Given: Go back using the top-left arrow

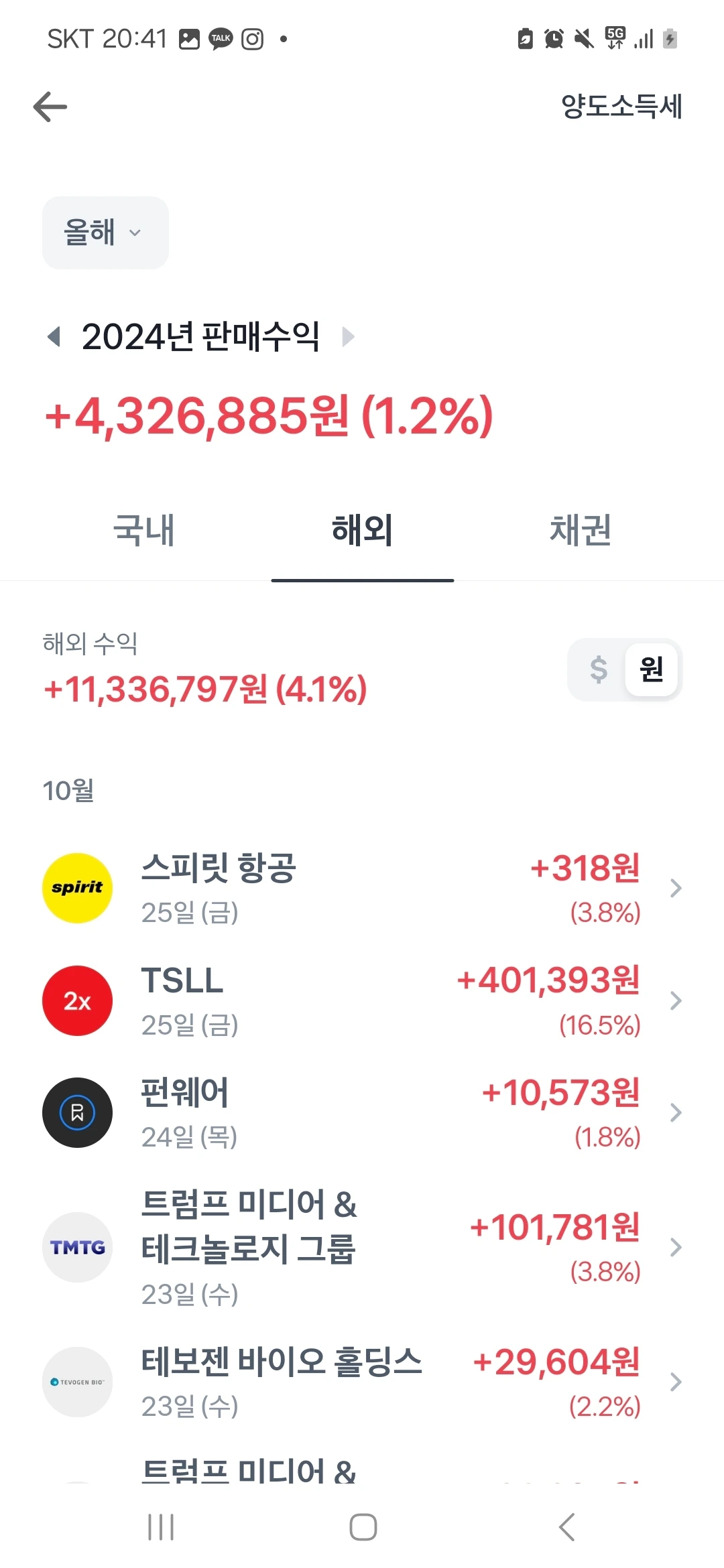Looking at the screenshot, I should coord(50,107).
